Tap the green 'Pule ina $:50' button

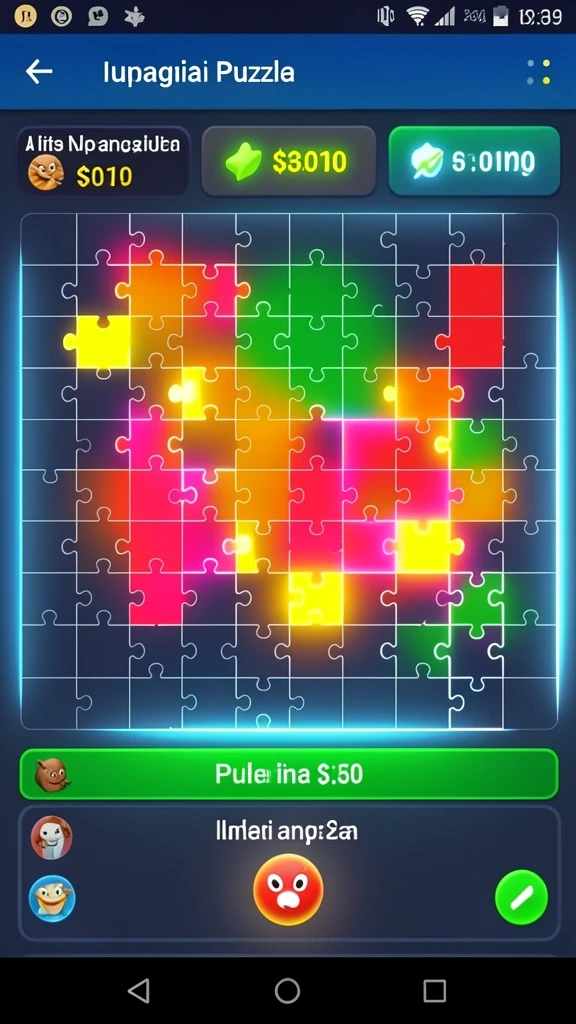[x=289, y=774]
